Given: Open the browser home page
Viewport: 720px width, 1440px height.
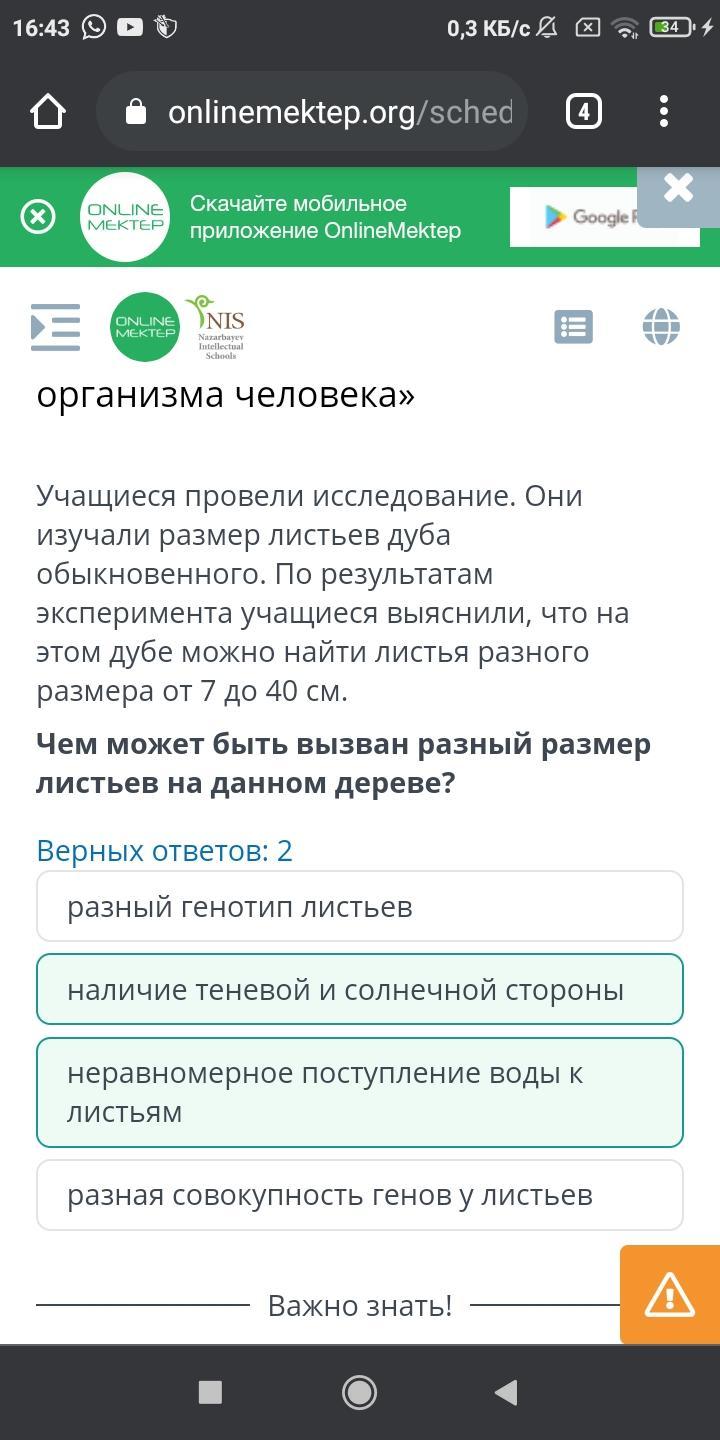Looking at the screenshot, I should [48, 112].
